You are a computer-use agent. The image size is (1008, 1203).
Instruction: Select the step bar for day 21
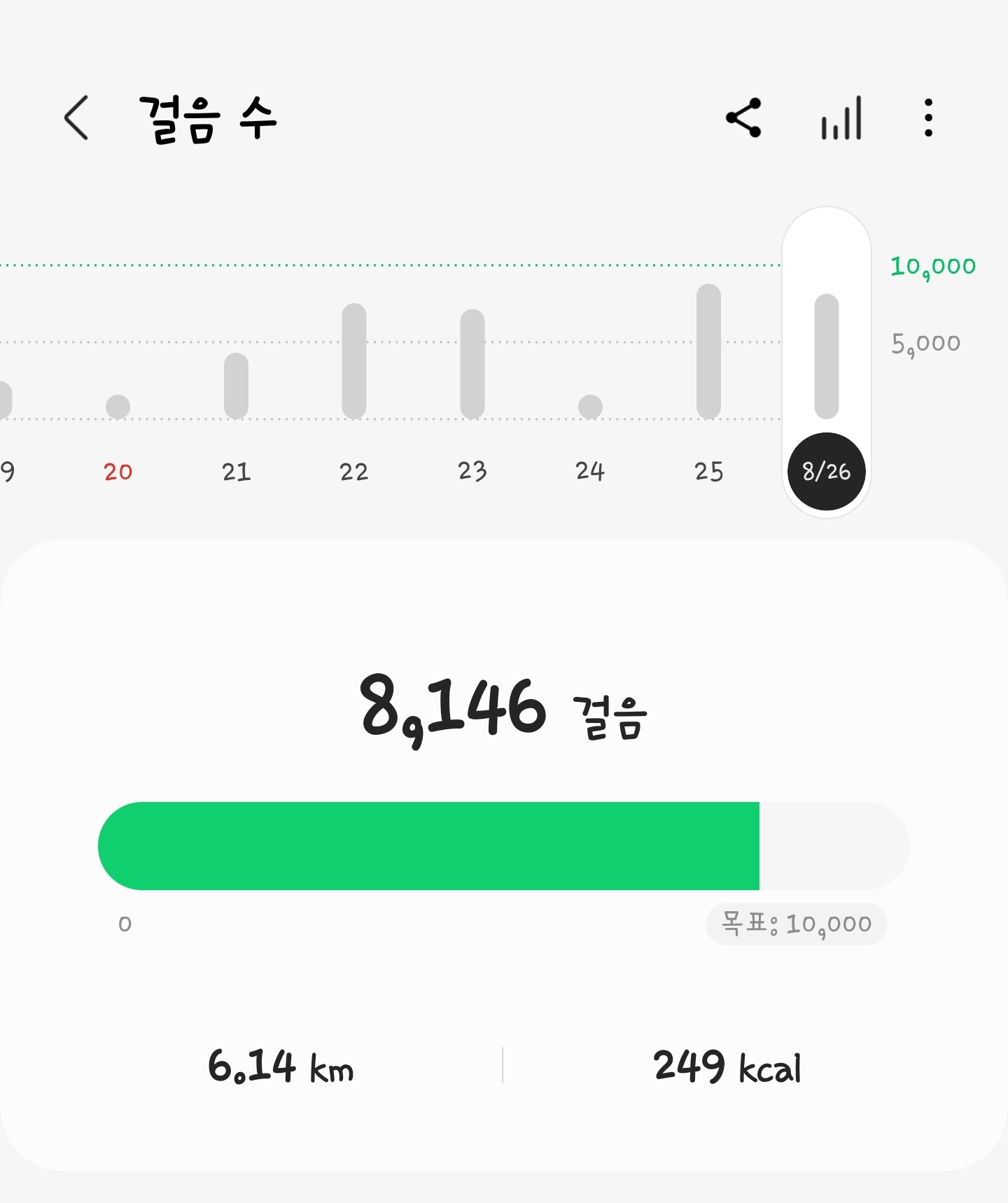[236, 386]
